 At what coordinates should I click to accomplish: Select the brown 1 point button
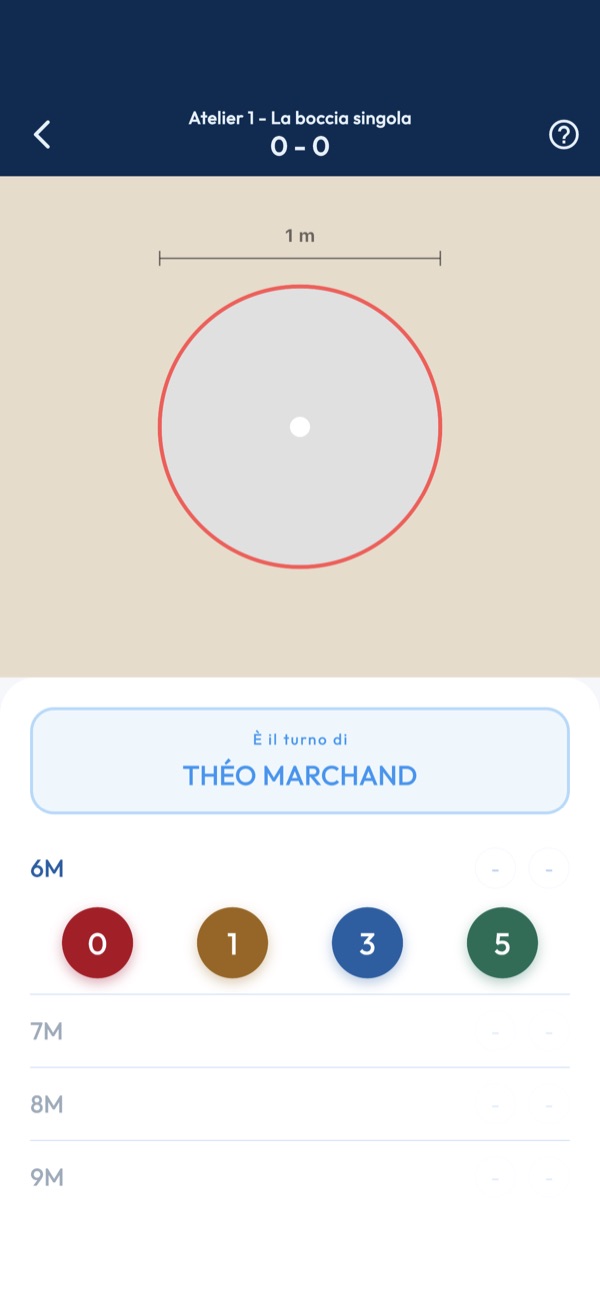(233, 943)
